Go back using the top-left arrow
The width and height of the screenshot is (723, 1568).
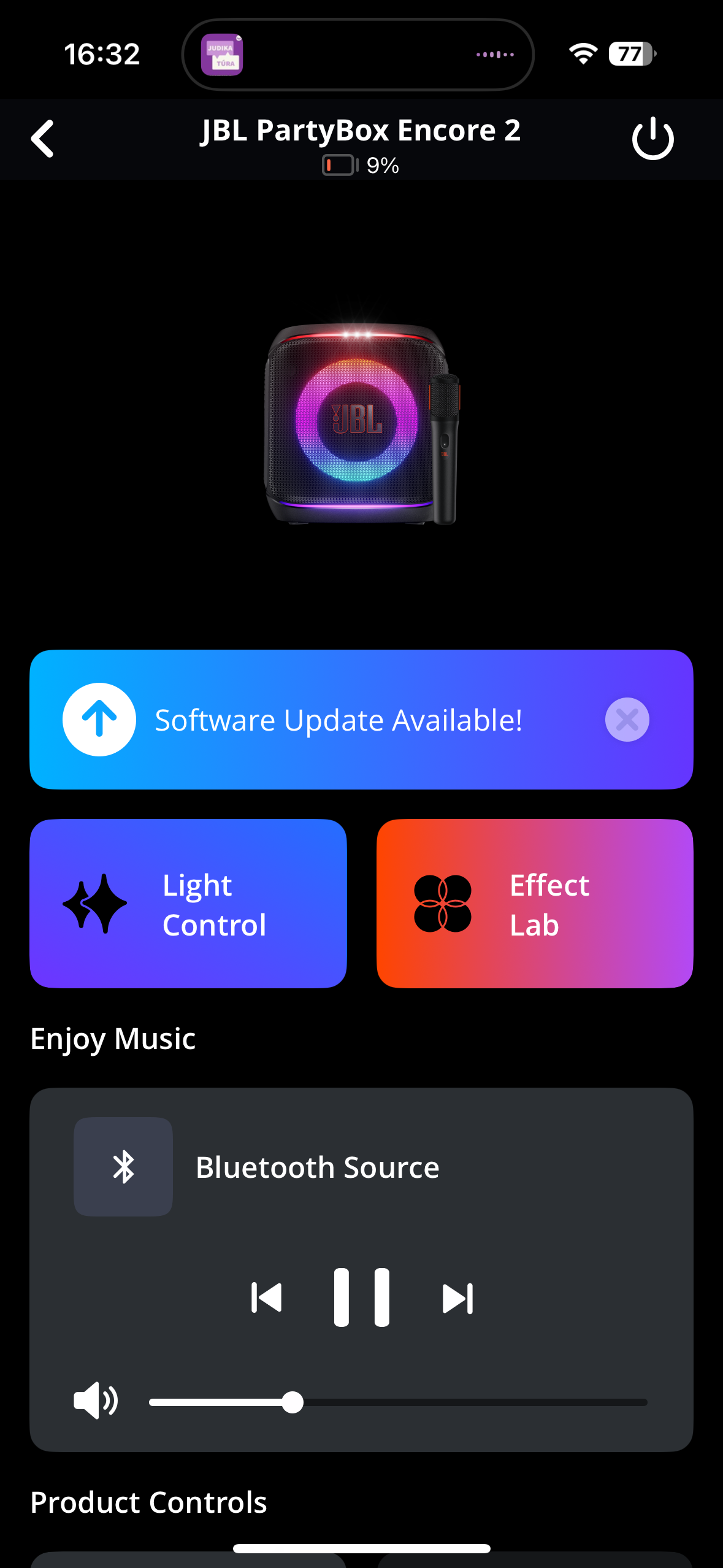click(43, 139)
